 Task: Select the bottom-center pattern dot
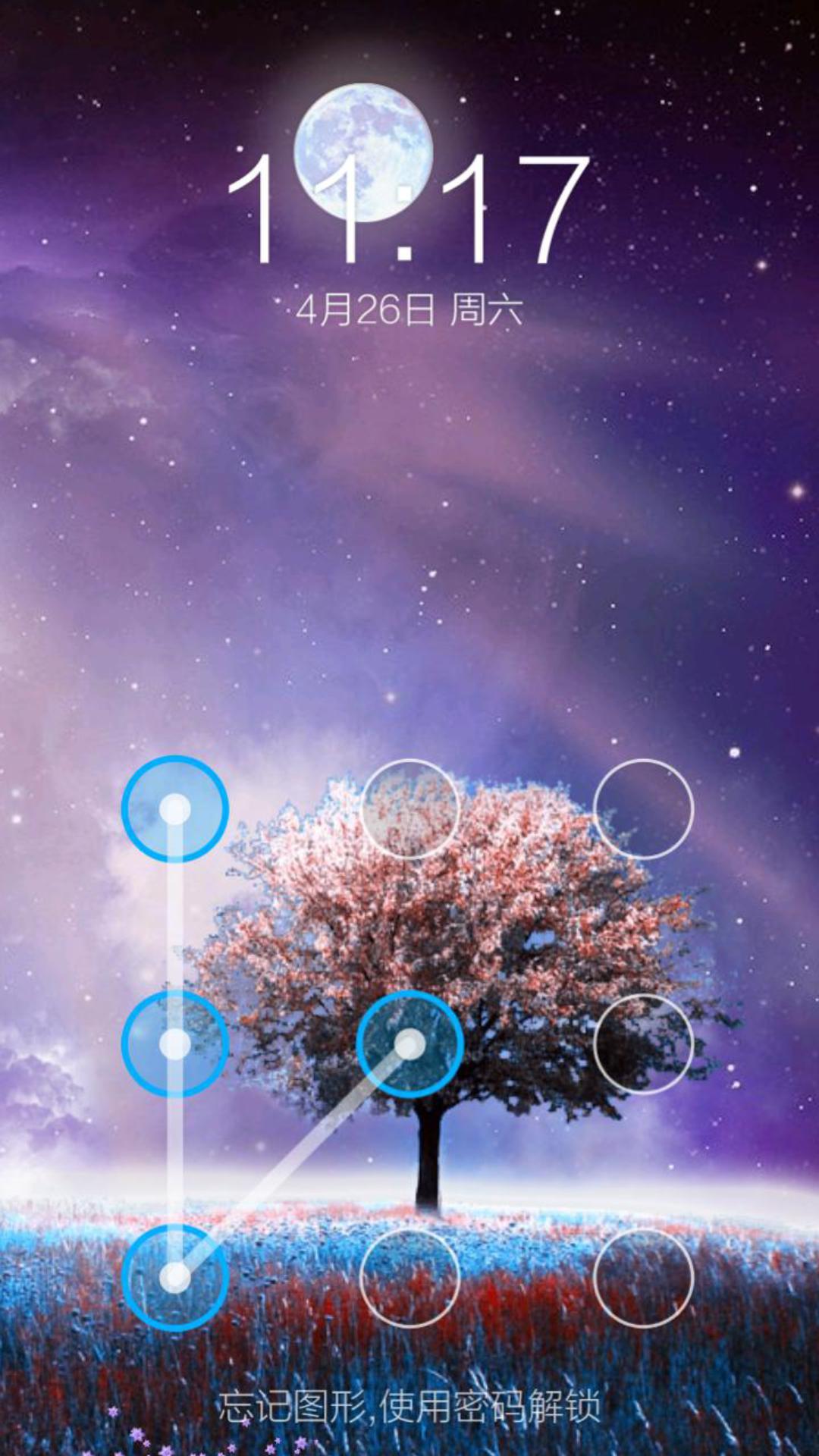pyautogui.click(x=409, y=1278)
